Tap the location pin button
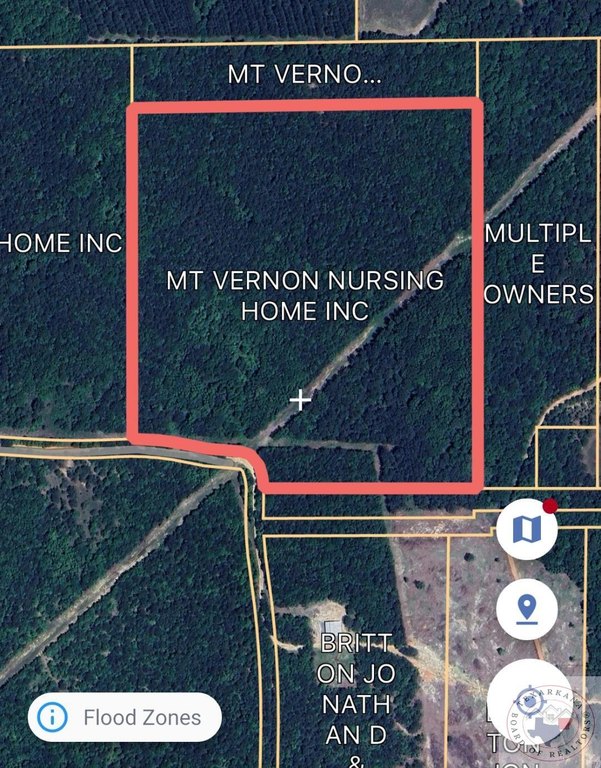Image resolution: width=601 pixels, height=768 pixels. (x=527, y=608)
